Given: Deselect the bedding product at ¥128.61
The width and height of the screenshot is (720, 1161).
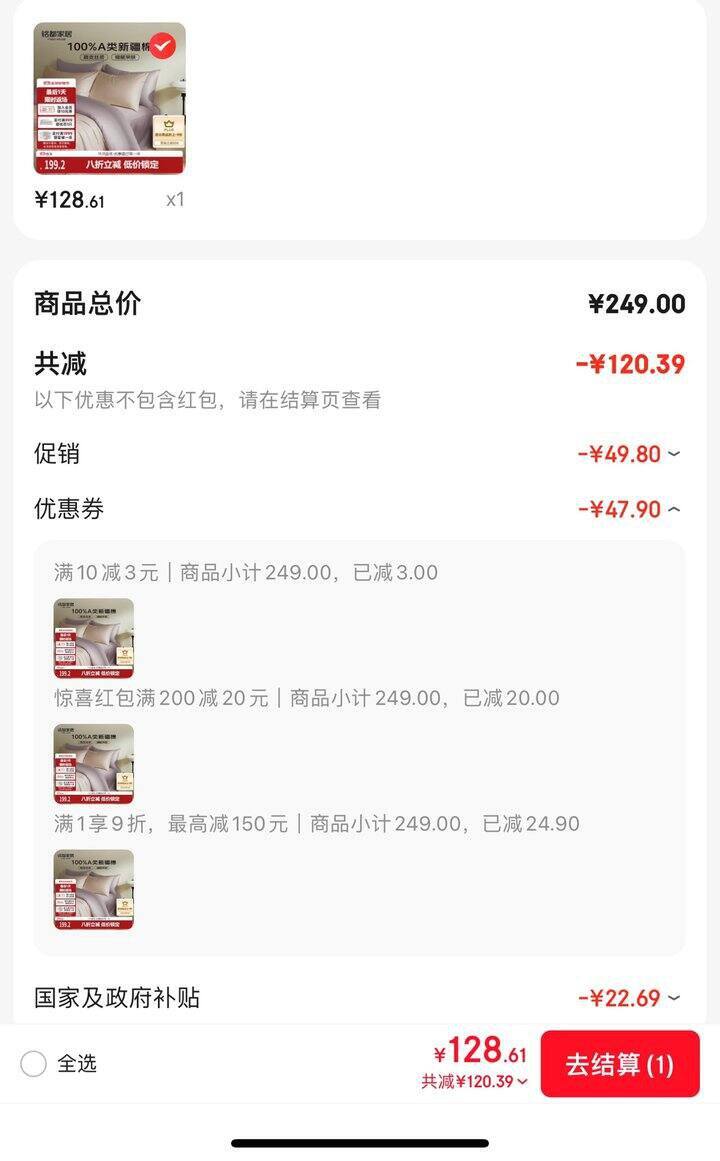Looking at the screenshot, I should (x=163, y=45).
